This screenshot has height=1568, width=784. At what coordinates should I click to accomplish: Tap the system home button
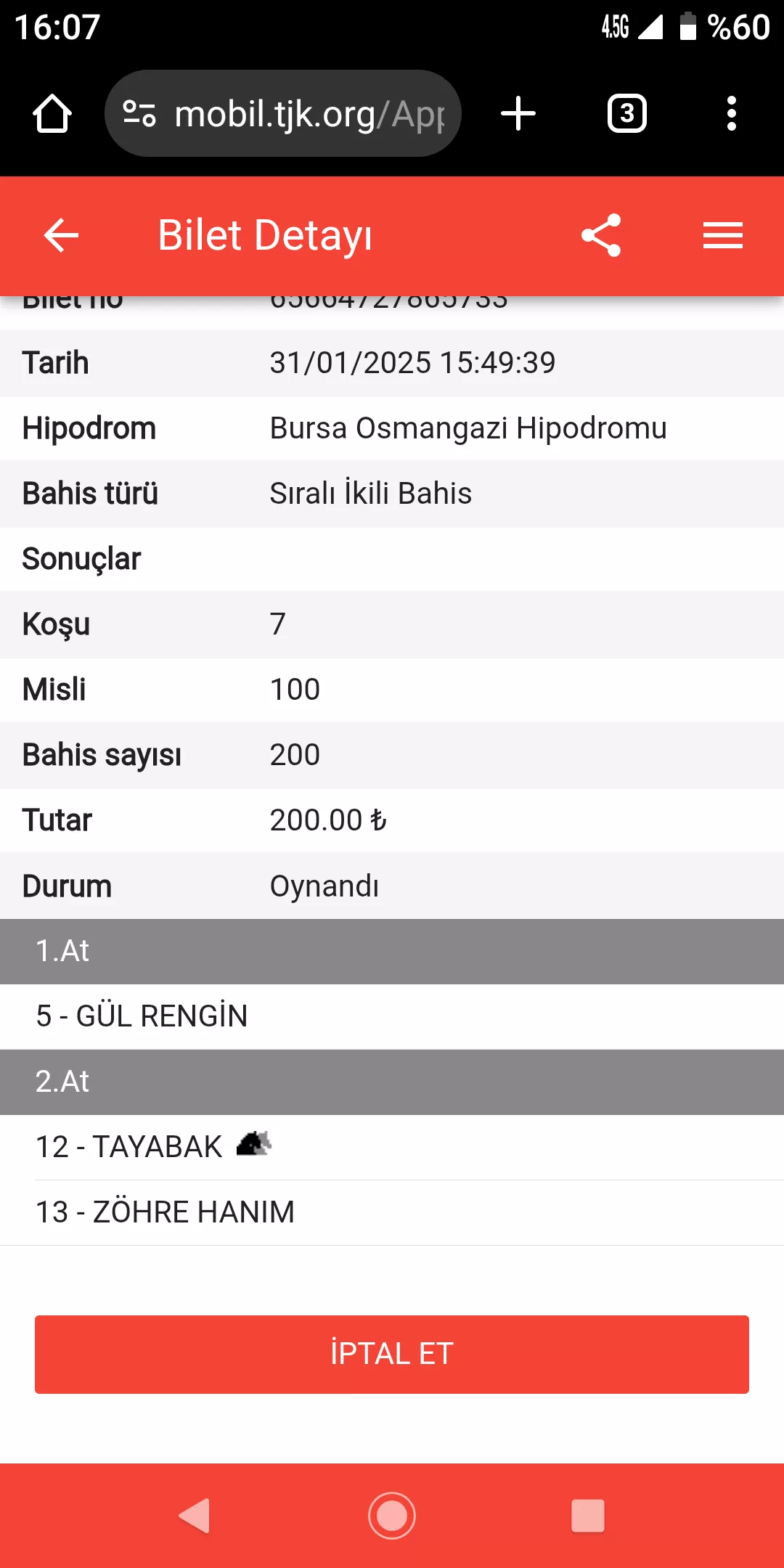click(x=392, y=1516)
